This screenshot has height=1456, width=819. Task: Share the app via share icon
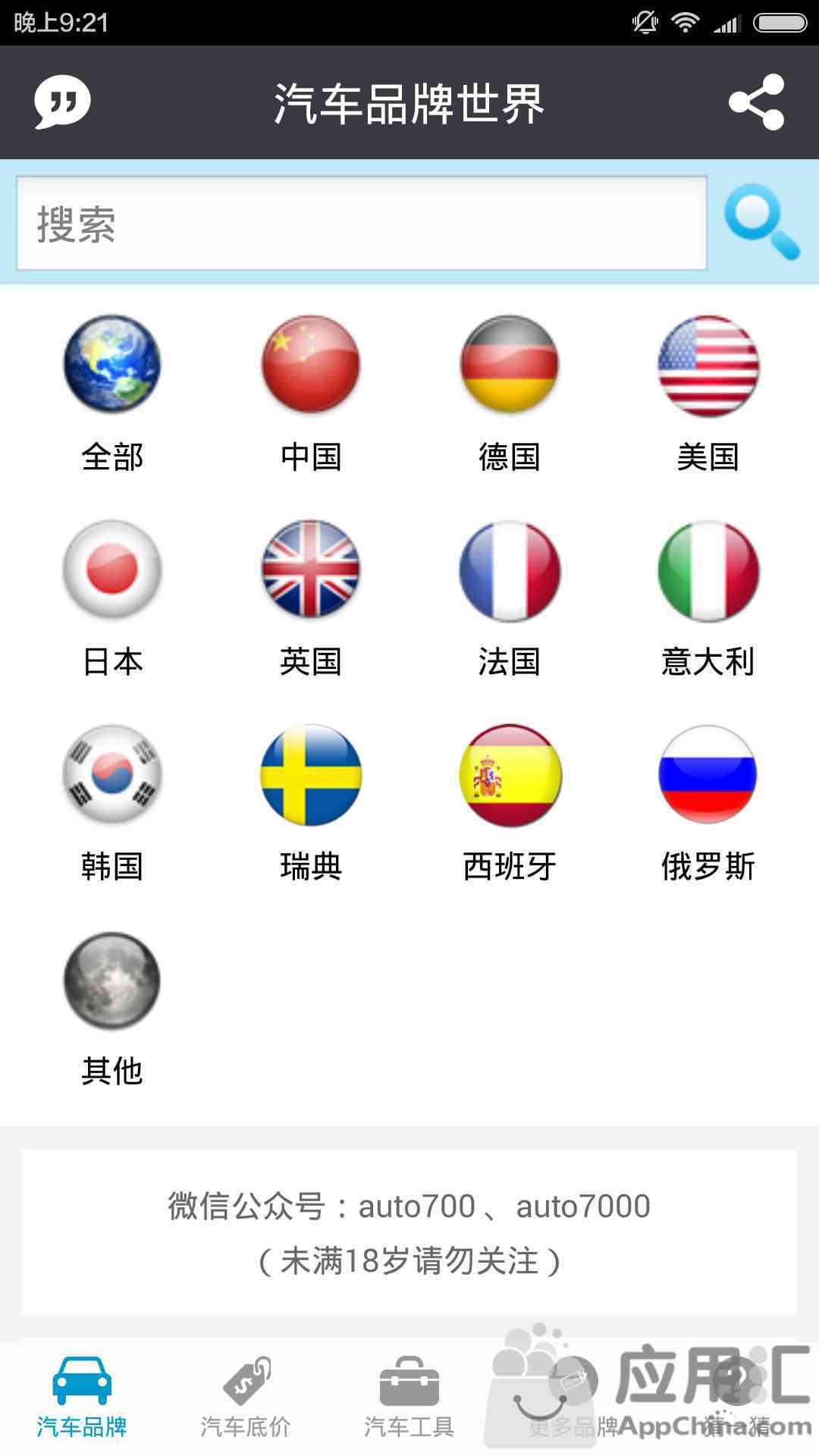click(756, 102)
